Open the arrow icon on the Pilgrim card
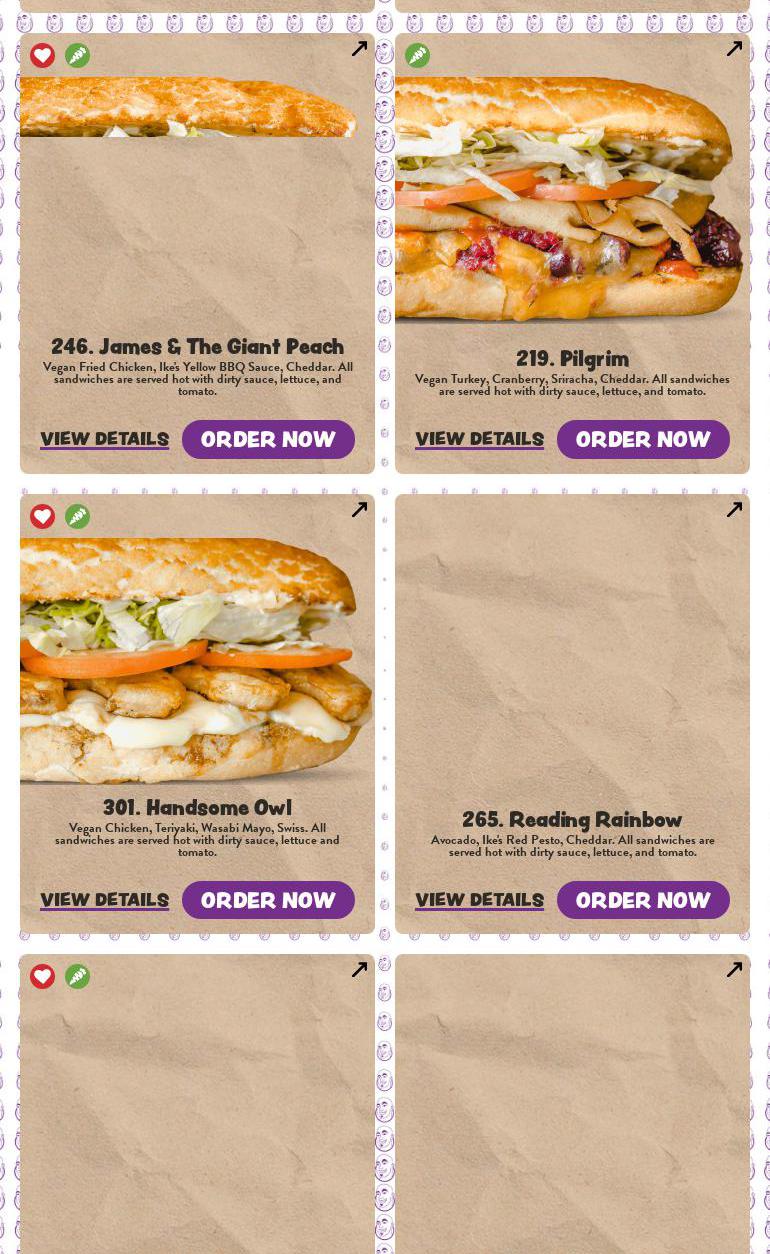The image size is (770, 1254). (x=734, y=49)
